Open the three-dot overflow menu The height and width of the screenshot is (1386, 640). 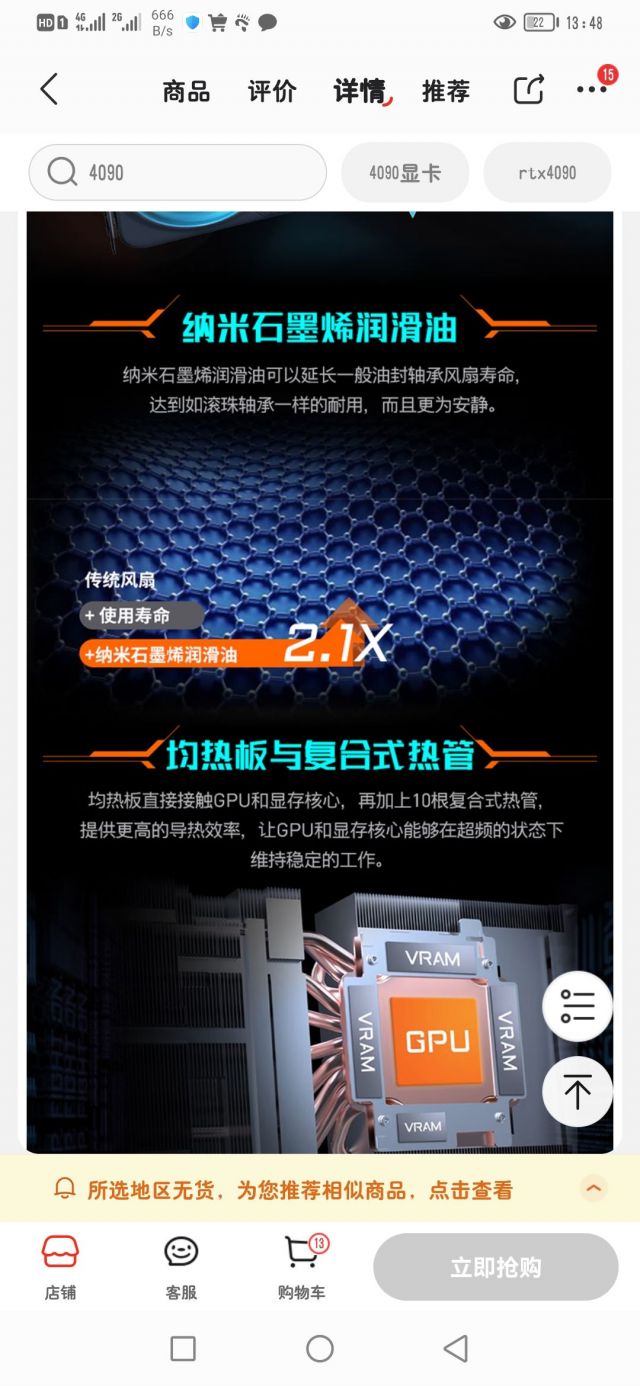[x=592, y=90]
